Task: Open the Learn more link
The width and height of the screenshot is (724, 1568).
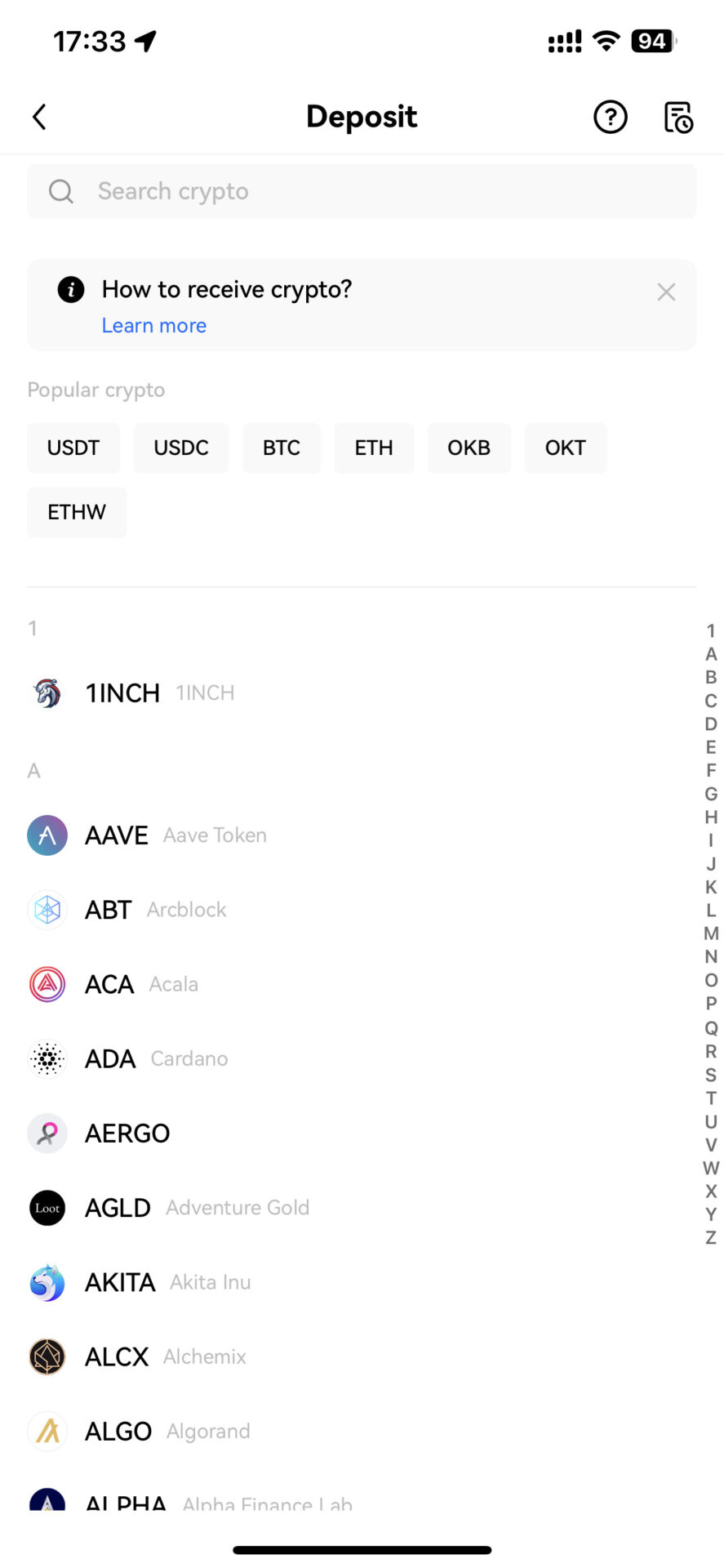Action: pyautogui.click(x=154, y=325)
